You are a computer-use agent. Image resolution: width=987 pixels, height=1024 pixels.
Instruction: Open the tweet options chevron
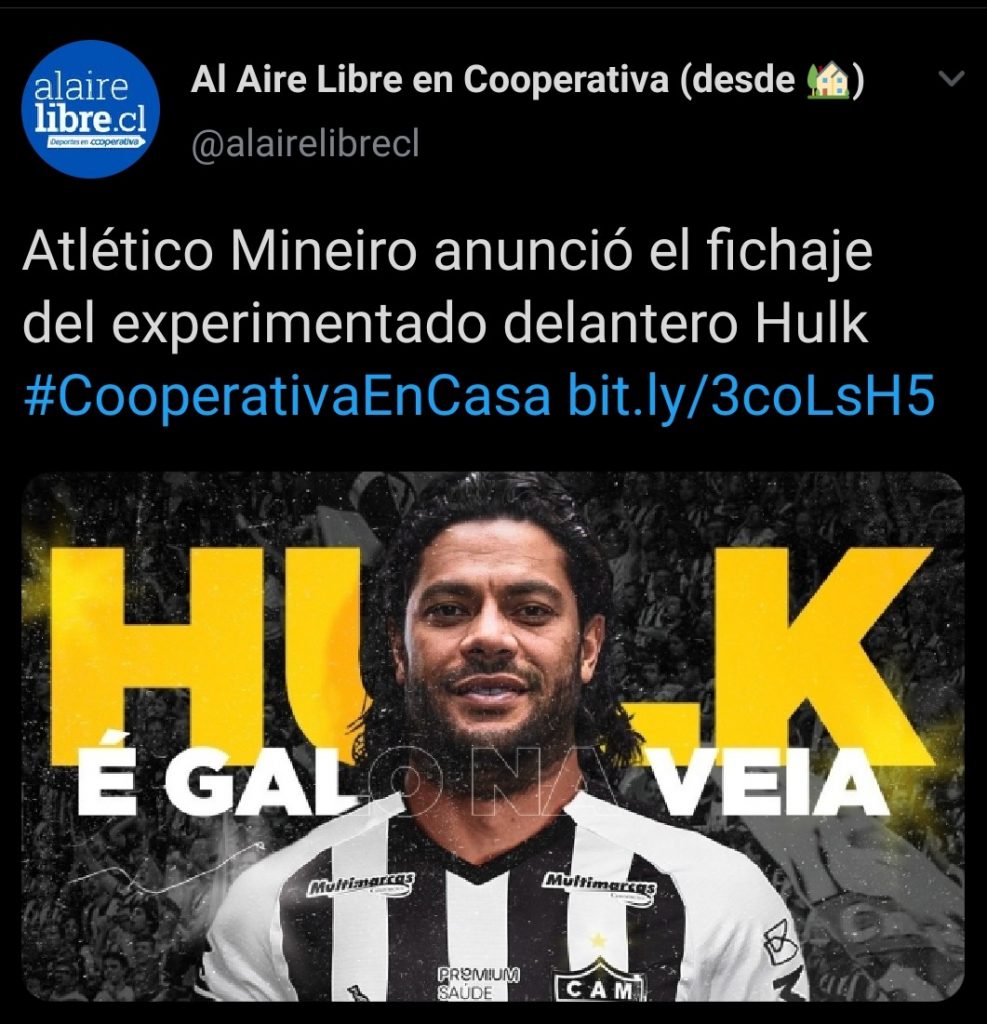(x=952, y=80)
